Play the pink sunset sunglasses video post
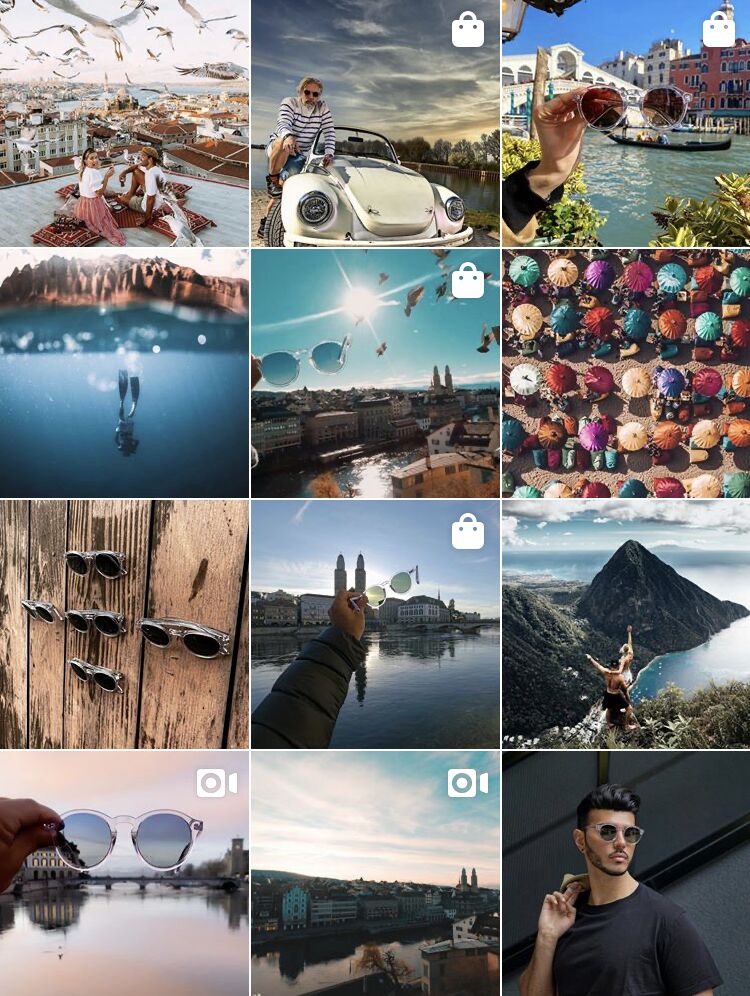This screenshot has height=996, width=750. [x=124, y=874]
